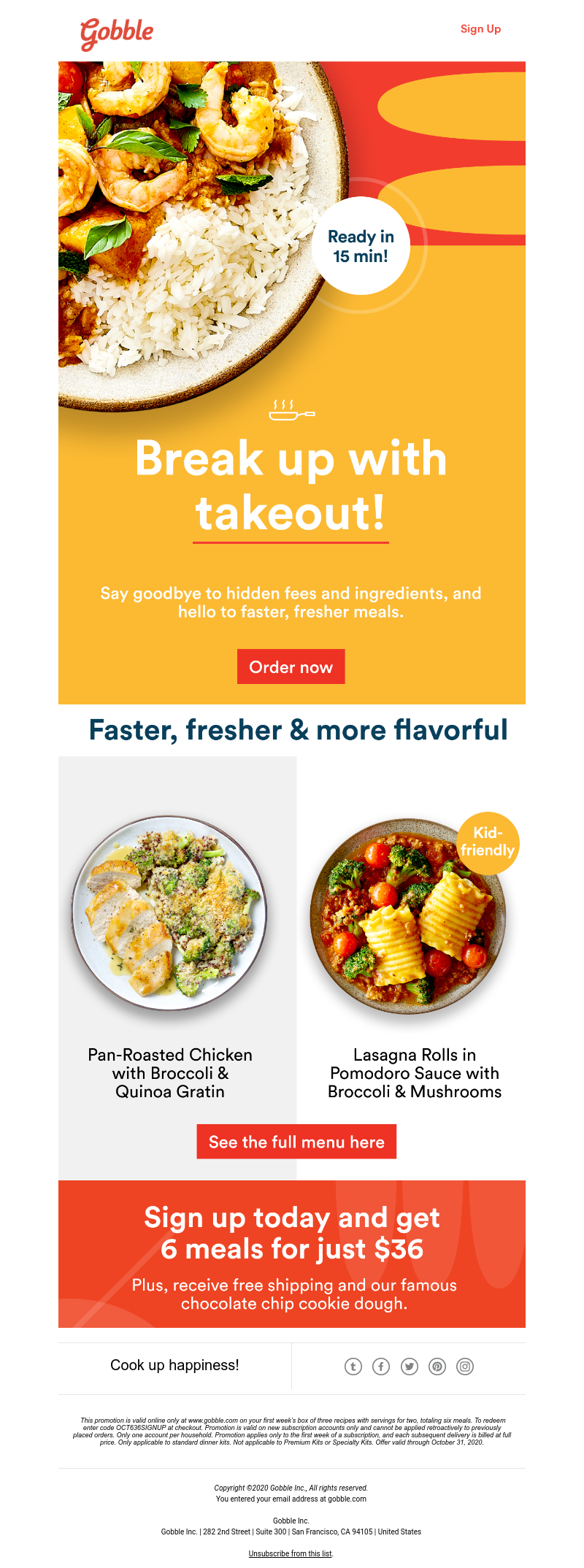
Task: Tap the Sign Up link
Action: coord(480,29)
